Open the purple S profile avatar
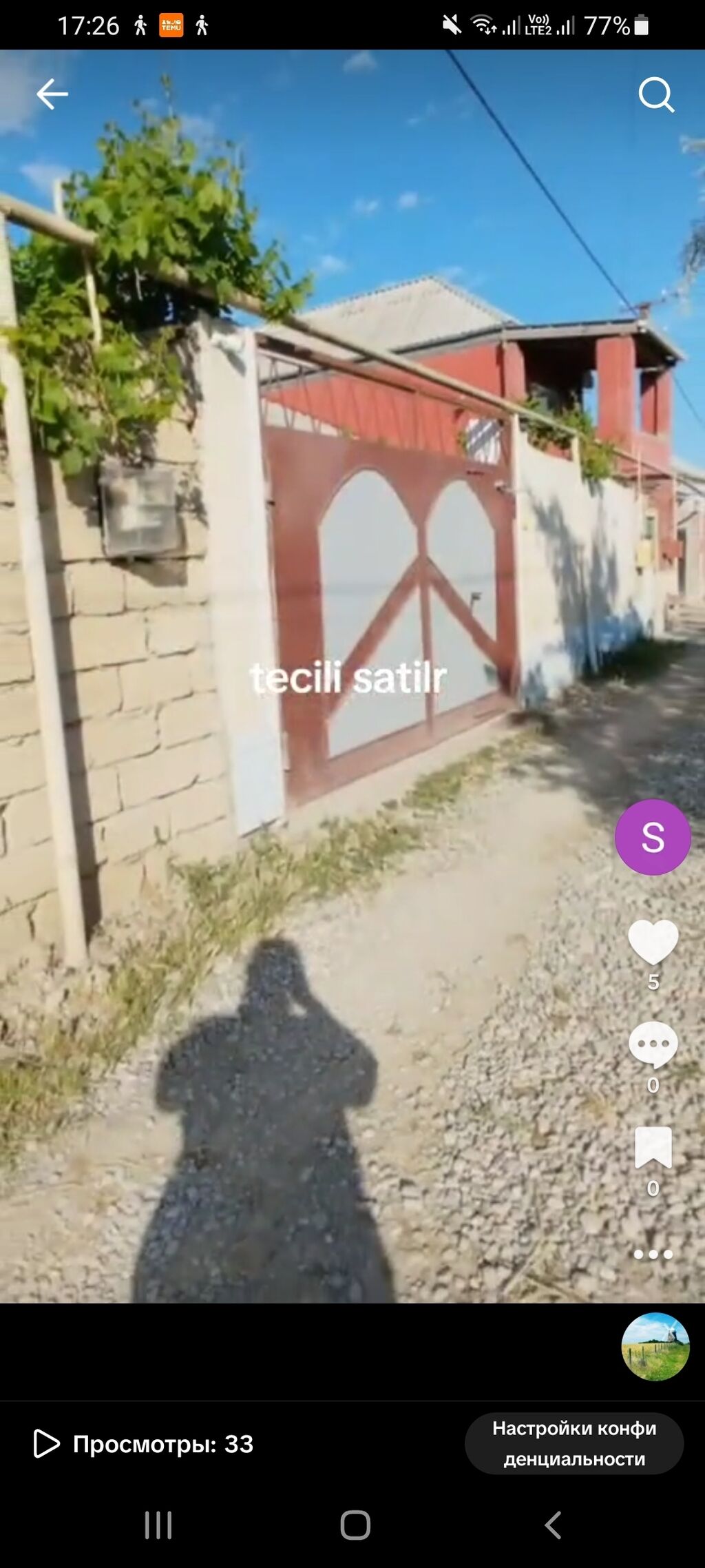This screenshot has width=705, height=1568. point(652,837)
